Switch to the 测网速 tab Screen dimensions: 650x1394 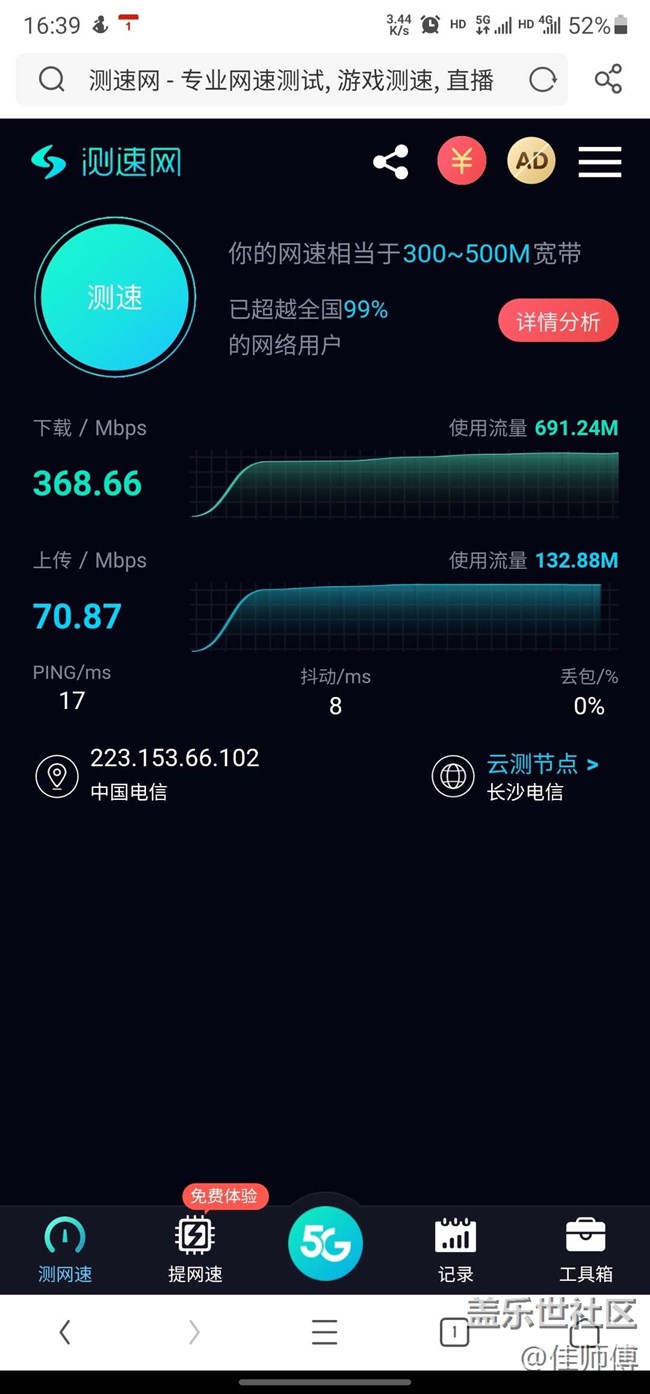click(x=65, y=1248)
